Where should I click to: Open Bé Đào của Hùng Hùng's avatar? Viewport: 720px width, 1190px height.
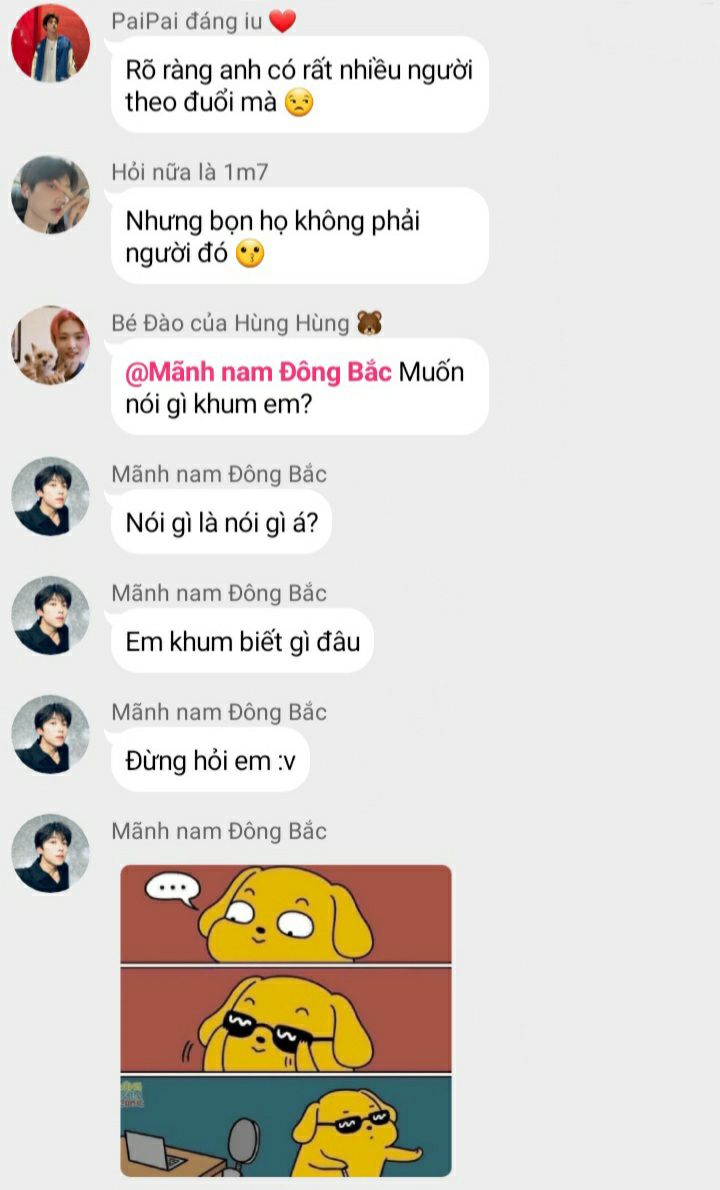(x=50, y=346)
